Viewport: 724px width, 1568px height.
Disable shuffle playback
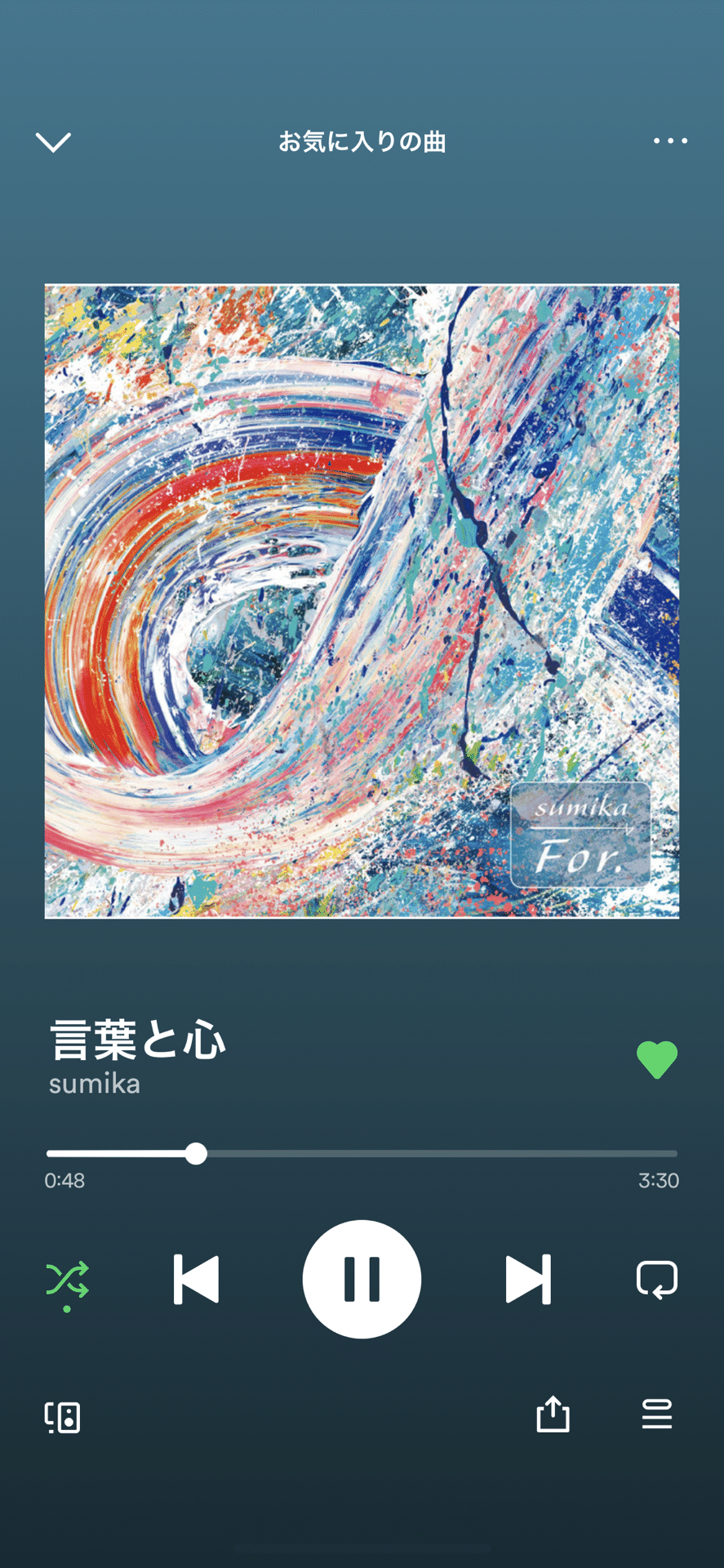pyautogui.click(x=69, y=1279)
